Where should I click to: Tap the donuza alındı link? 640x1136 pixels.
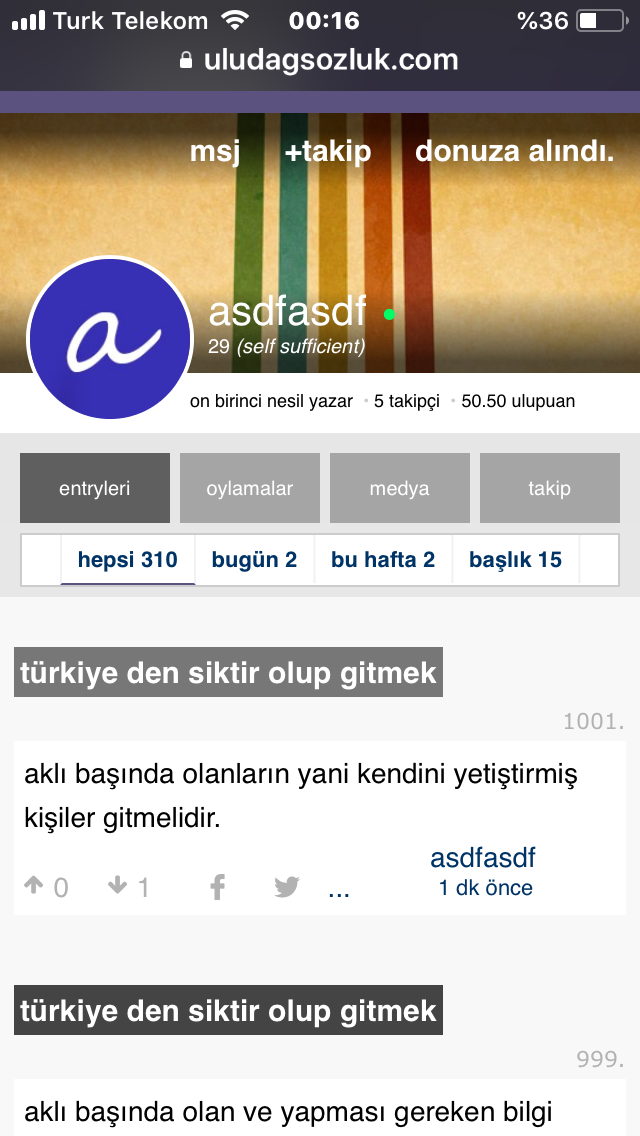click(514, 151)
